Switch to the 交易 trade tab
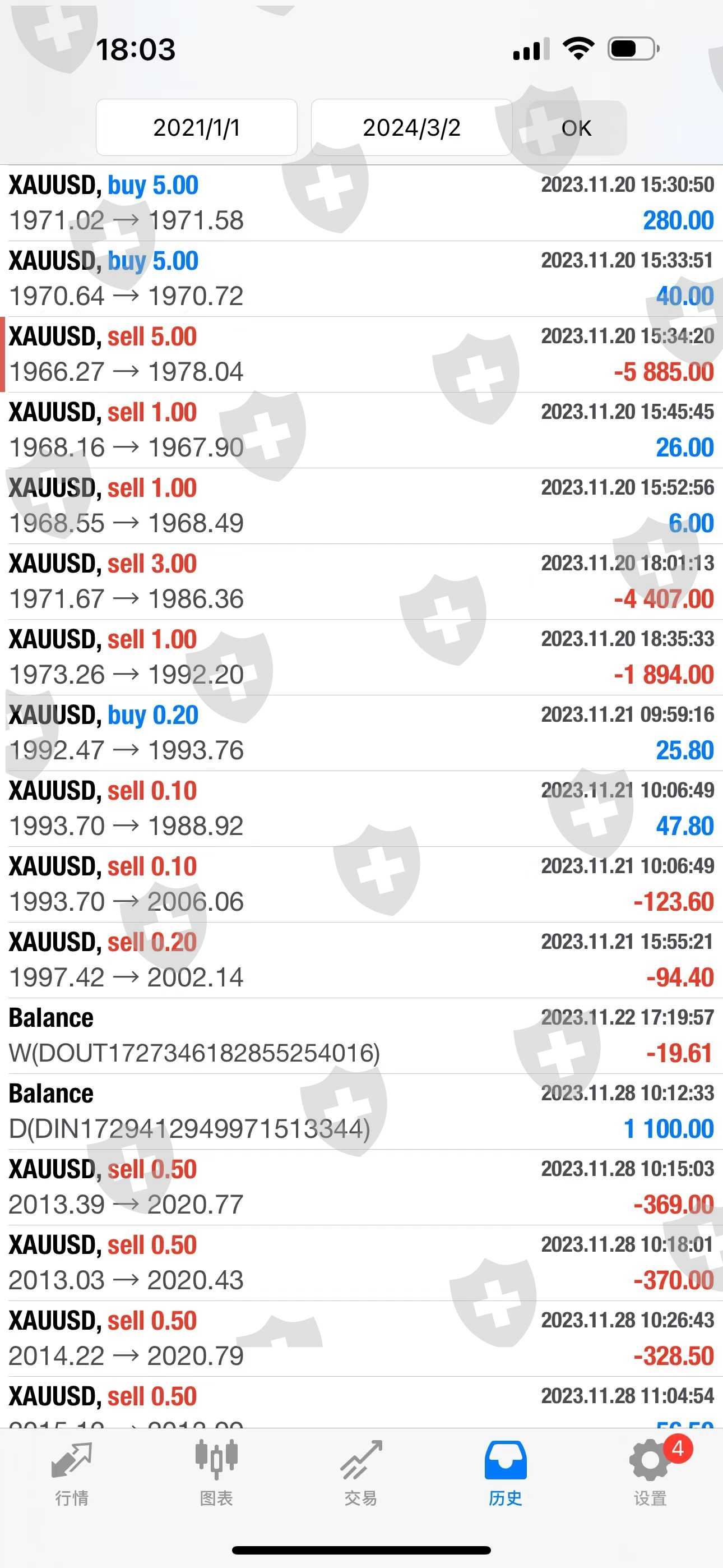The width and height of the screenshot is (723, 1568). tap(361, 1474)
